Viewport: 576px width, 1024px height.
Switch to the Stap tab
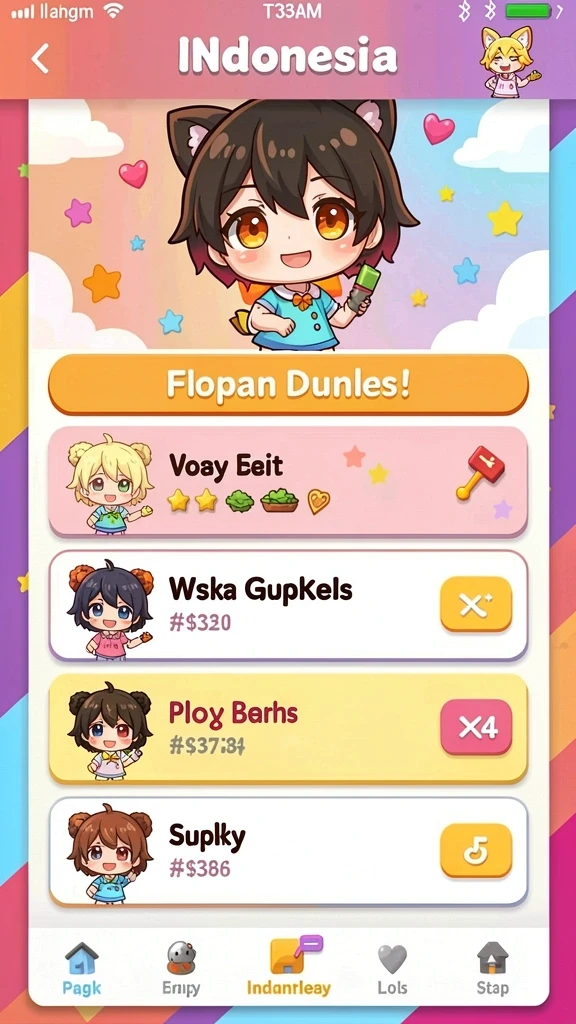(492, 968)
